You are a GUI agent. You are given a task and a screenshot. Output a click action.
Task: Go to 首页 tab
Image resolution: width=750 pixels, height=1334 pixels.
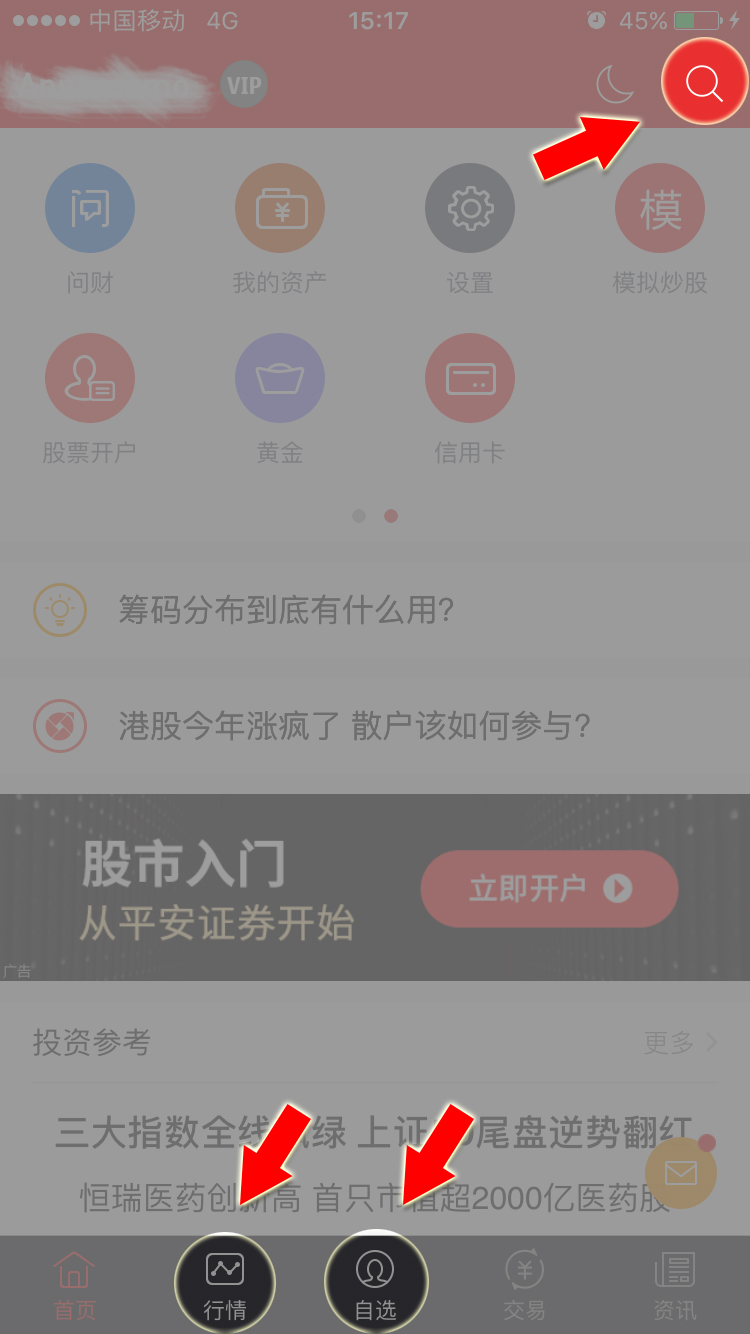pos(75,1286)
